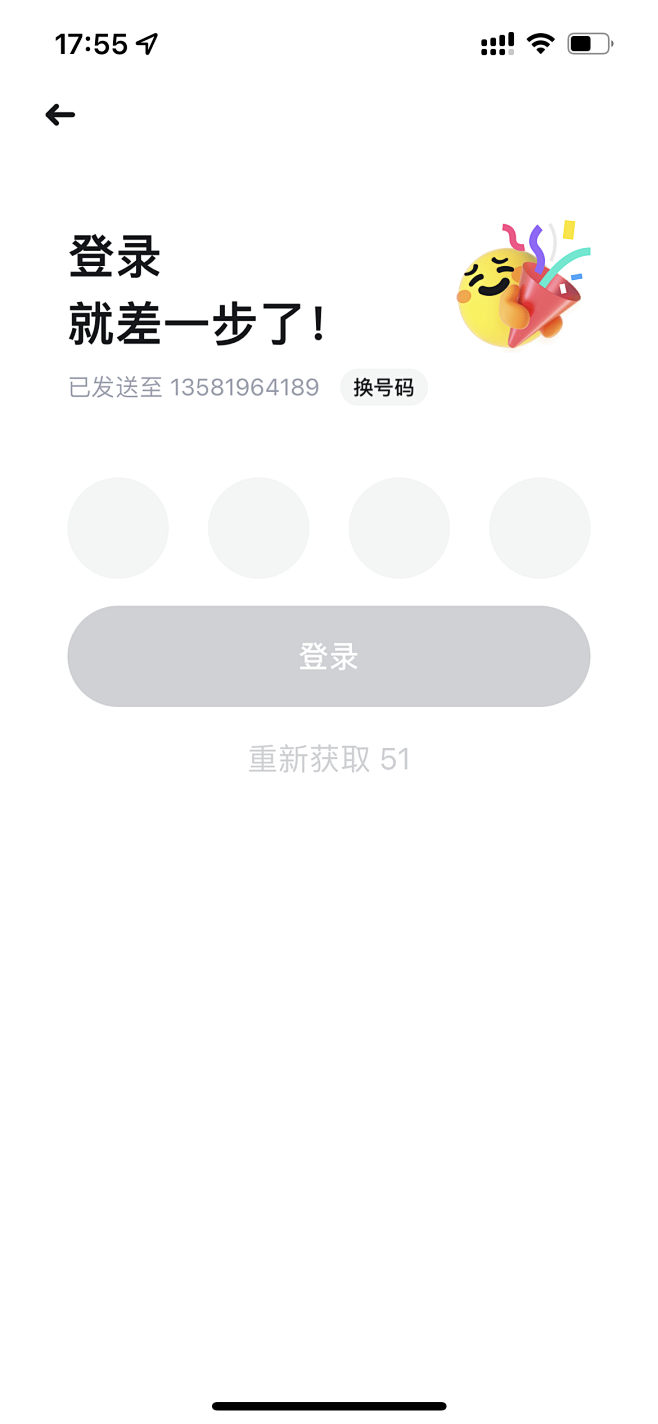Select the second verification code circle
The width and height of the screenshot is (658, 1424).
click(259, 528)
